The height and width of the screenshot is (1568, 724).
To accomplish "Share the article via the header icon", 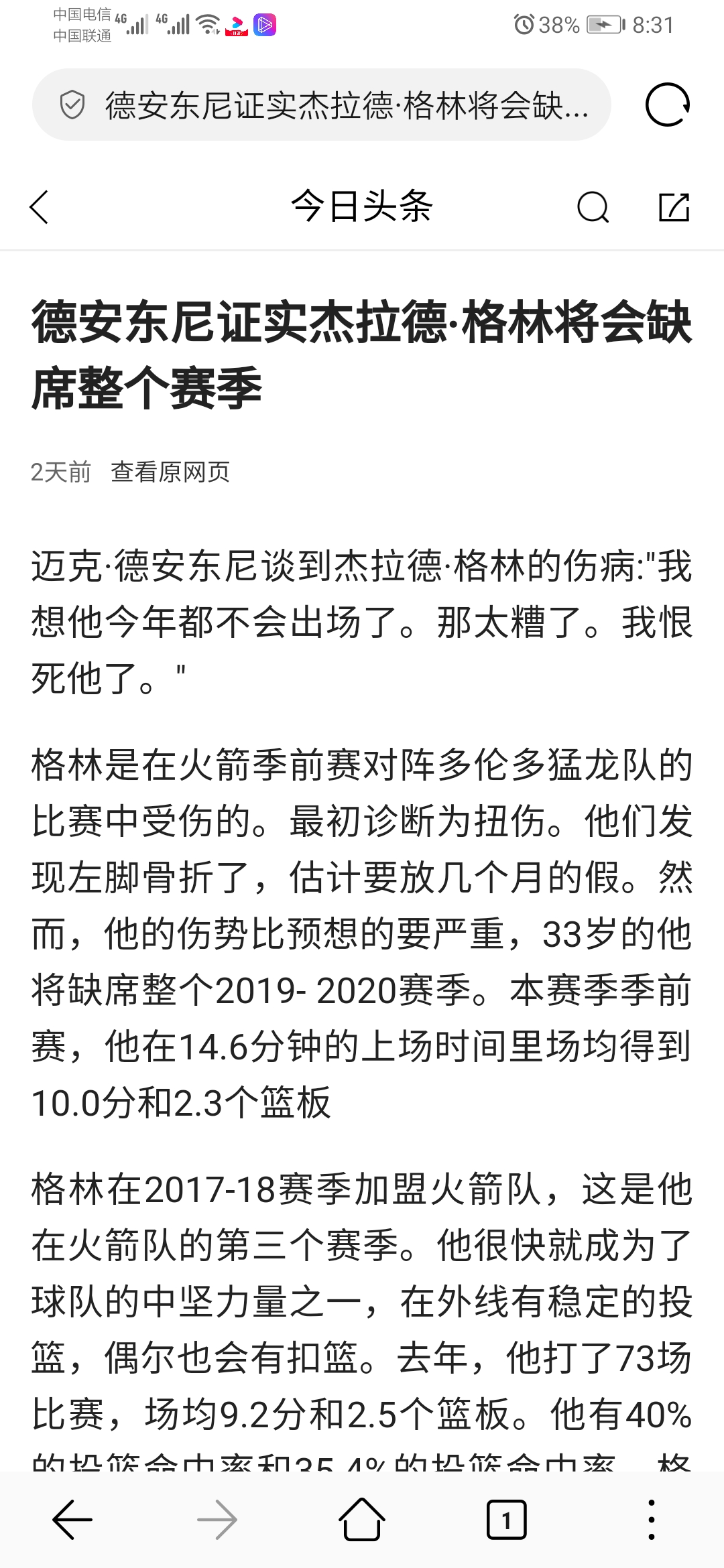I will 673,206.
